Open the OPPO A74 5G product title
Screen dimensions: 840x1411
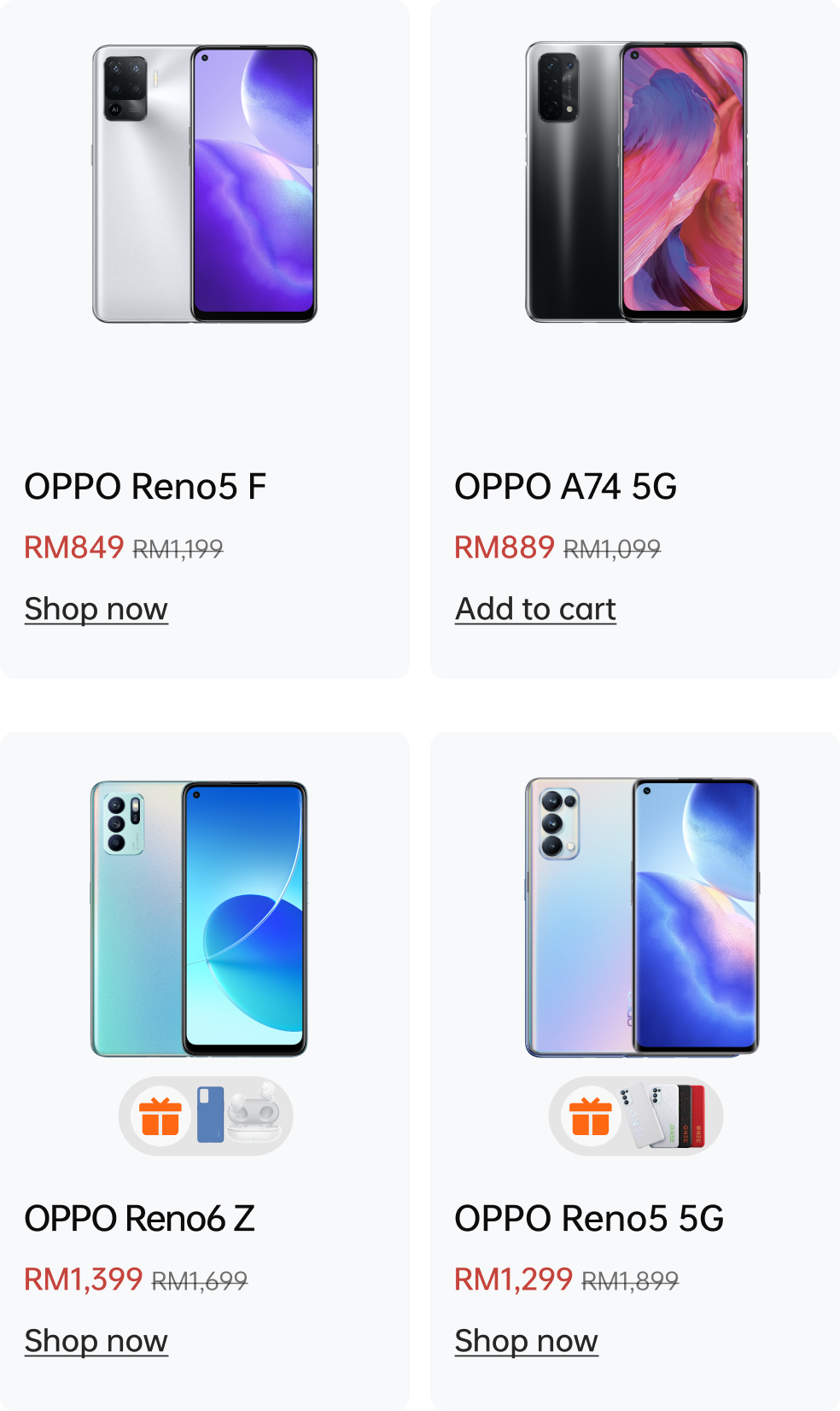565,486
